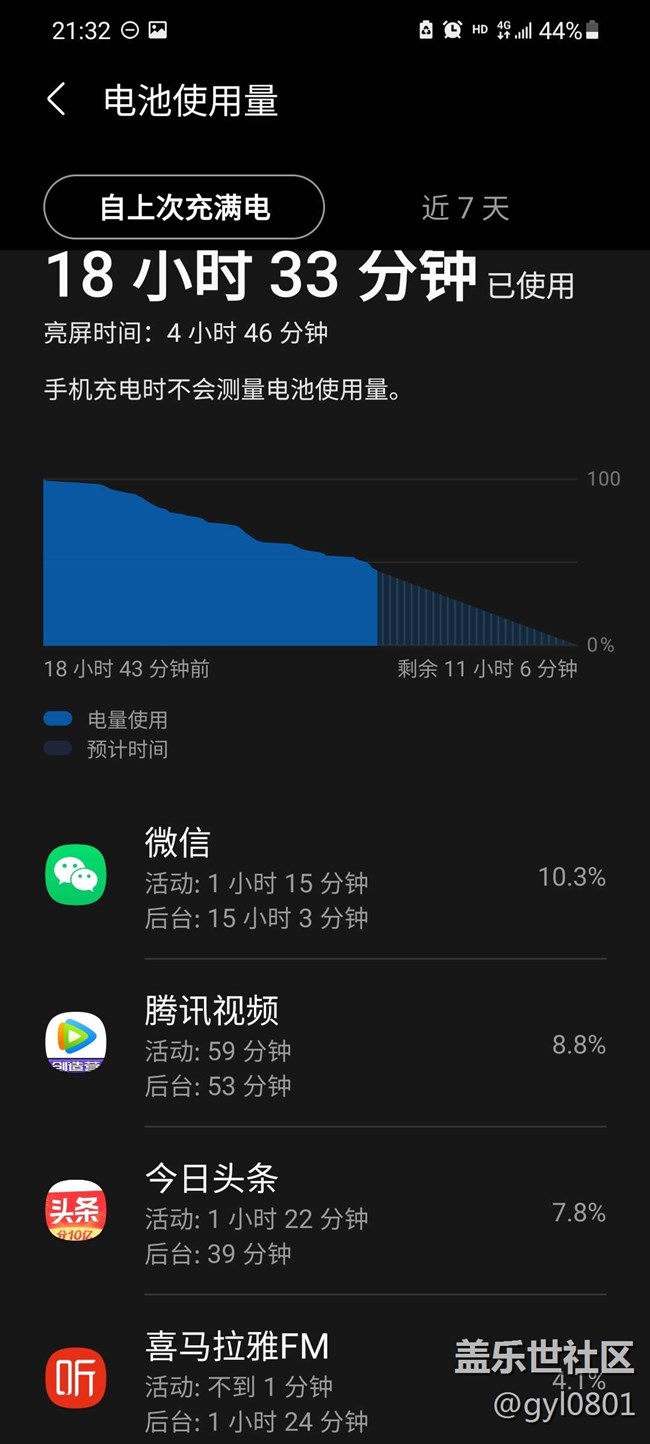Open 腾讯视频 battery usage details
Screen dimensions: 650x1444
[x=325, y=1046]
